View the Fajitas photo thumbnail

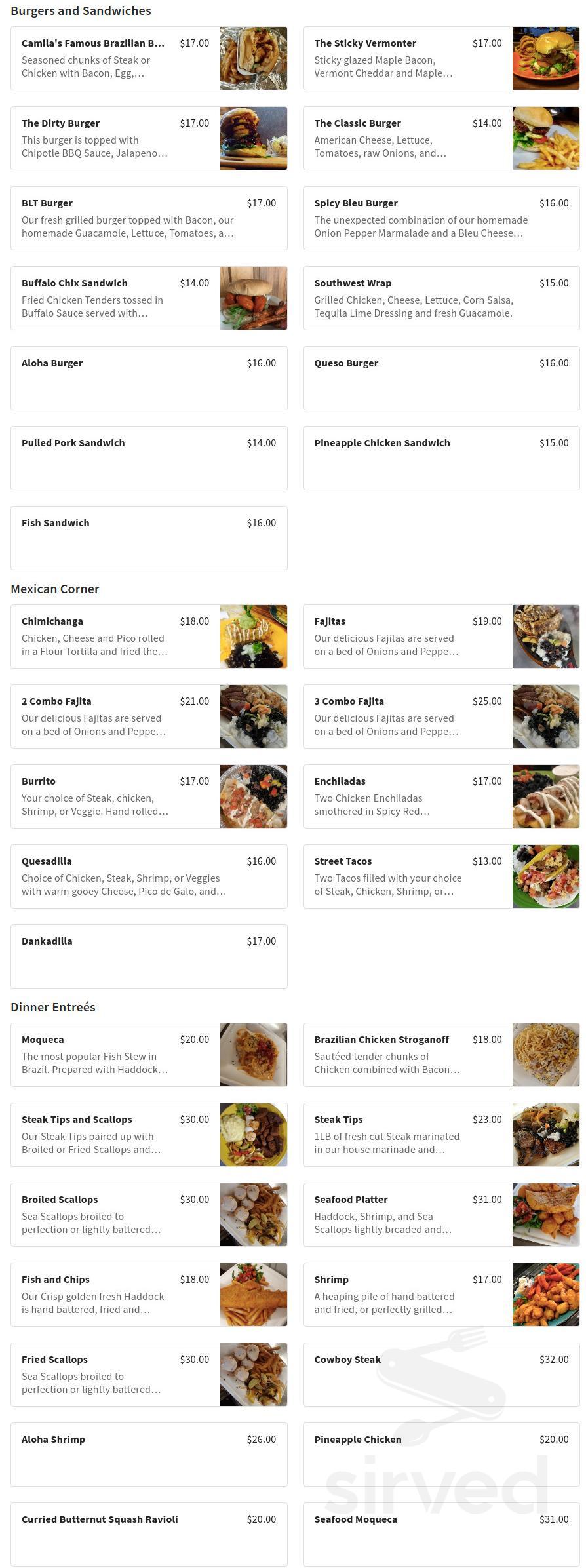546,636
